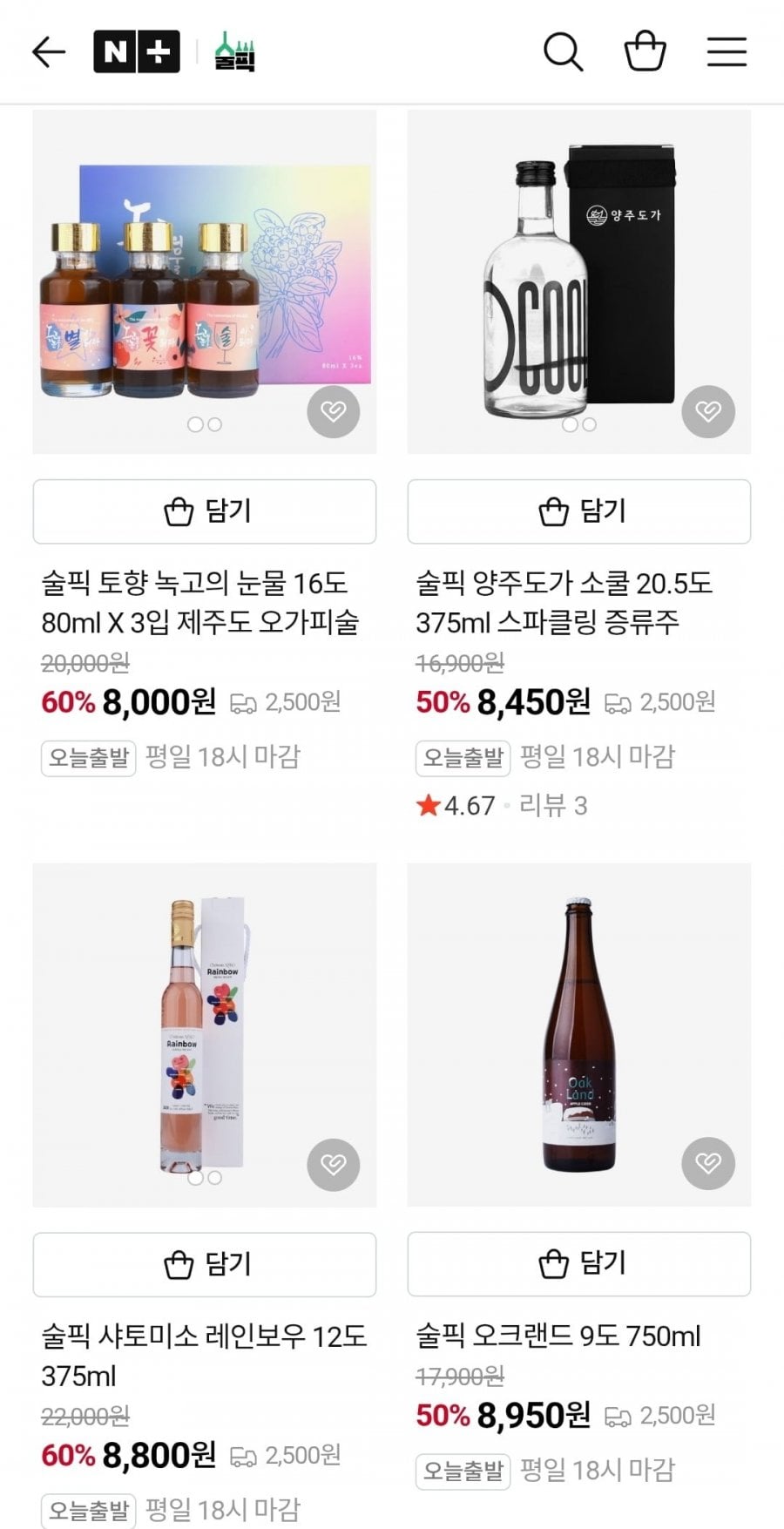The width and height of the screenshot is (784, 1529).
Task: Open the search magnifier
Action: point(563,52)
